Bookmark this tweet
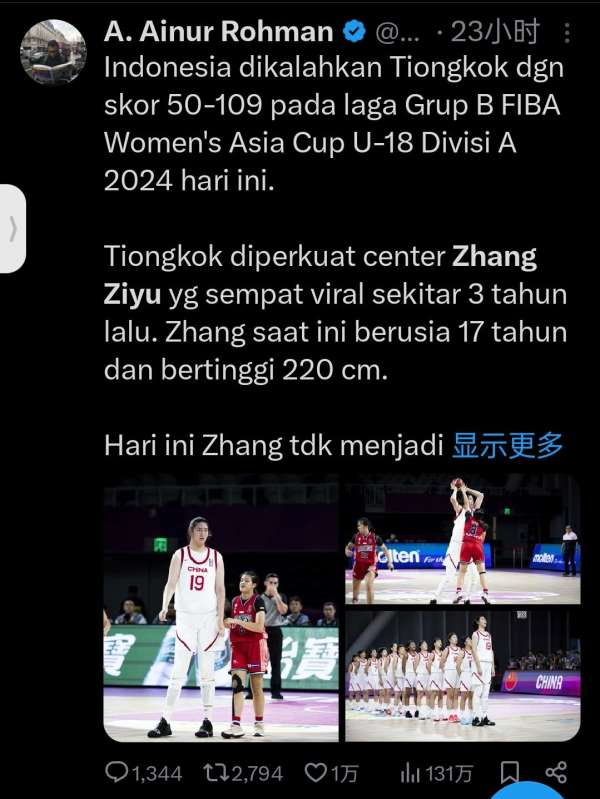Screen dimensions: 600x799 click(509, 772)
